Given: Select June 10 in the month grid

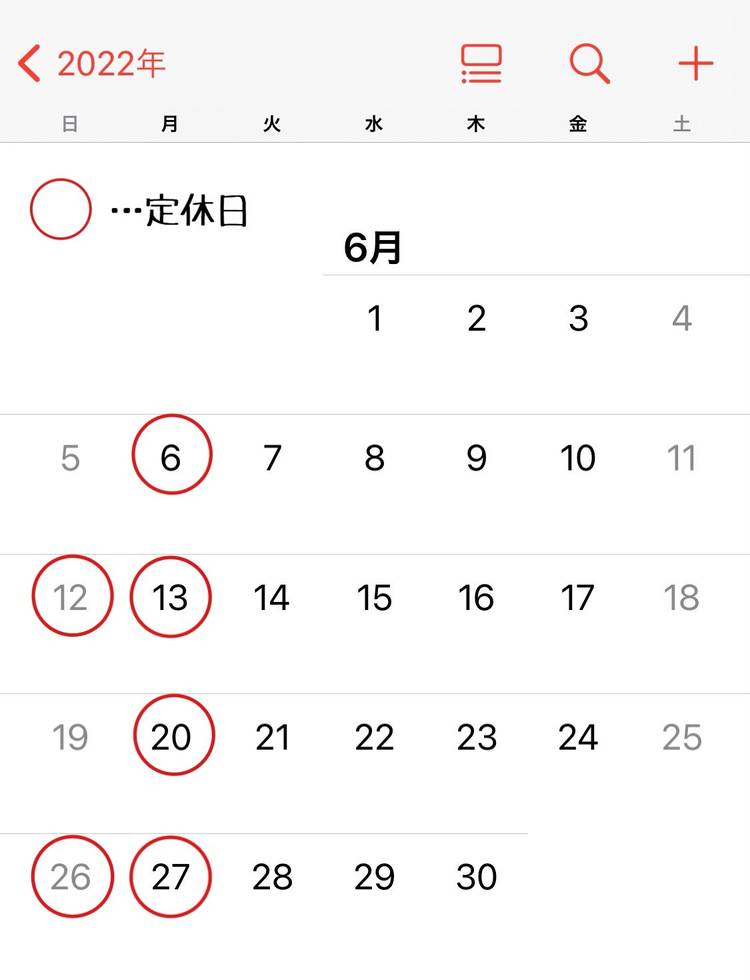Looking at the screenshot, I should [578, 458].
